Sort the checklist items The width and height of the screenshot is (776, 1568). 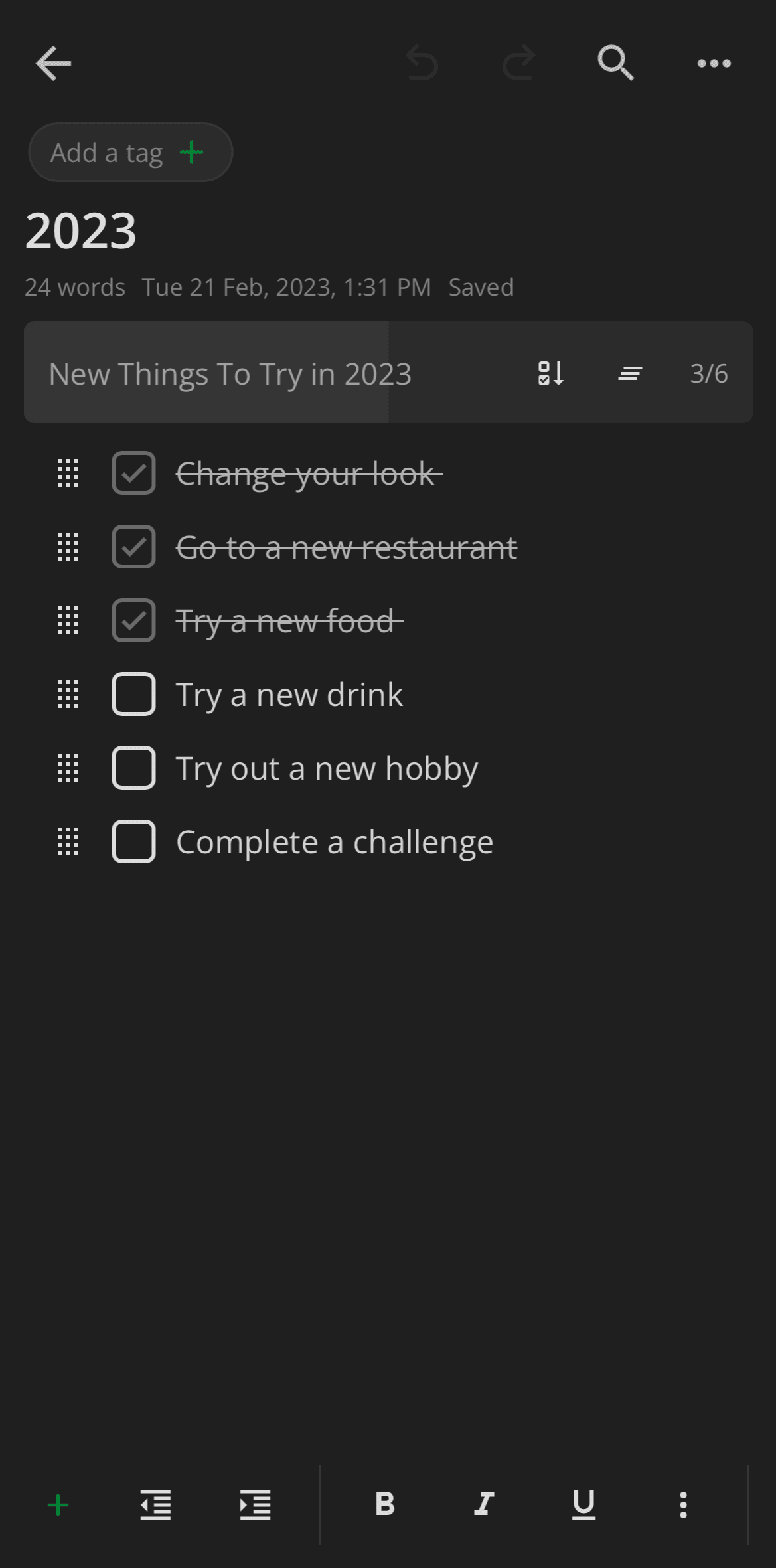tap(550, 373)
